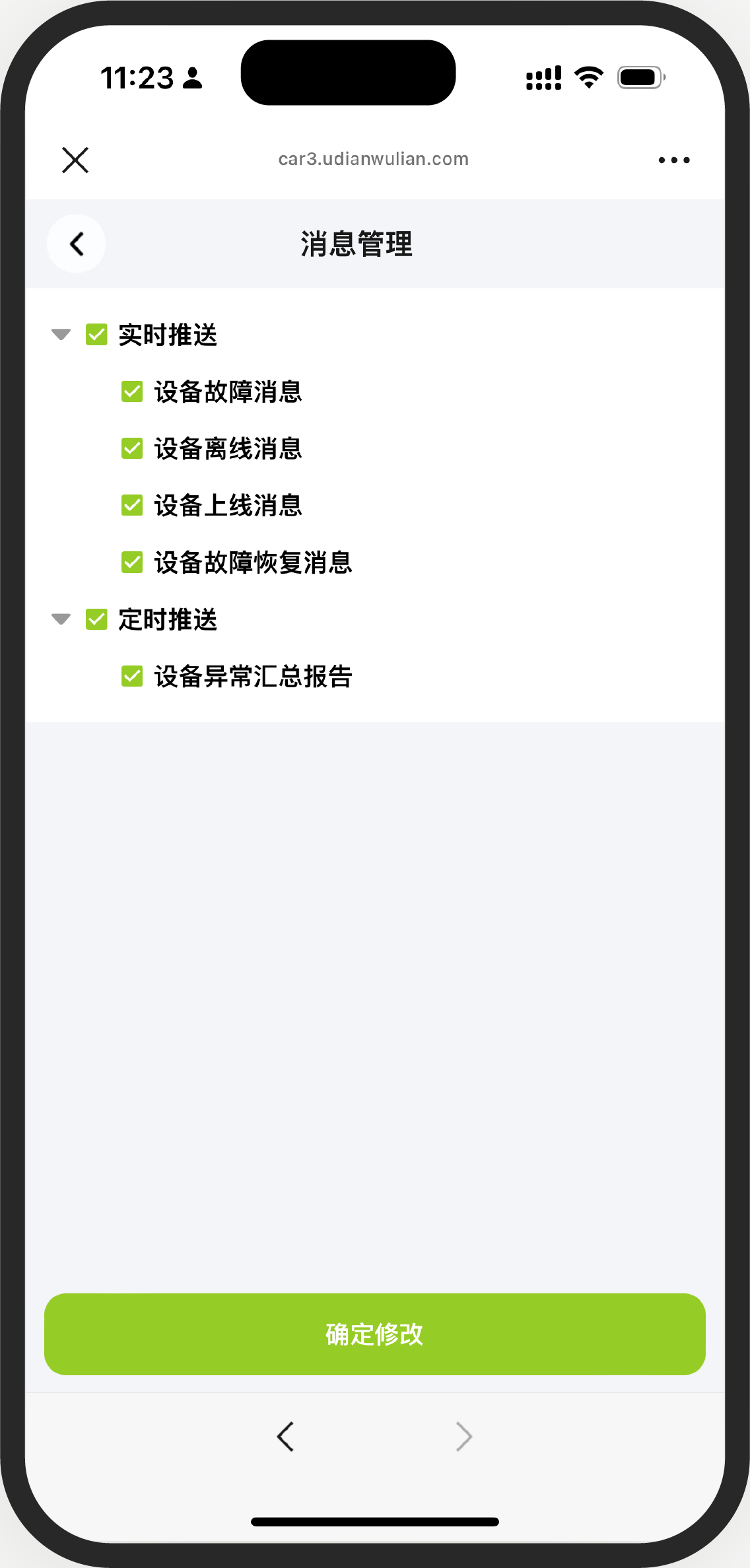Screen dimensions: 750x1568
Task: Tap the circular back arrow in the header
Action: point(76,244)
